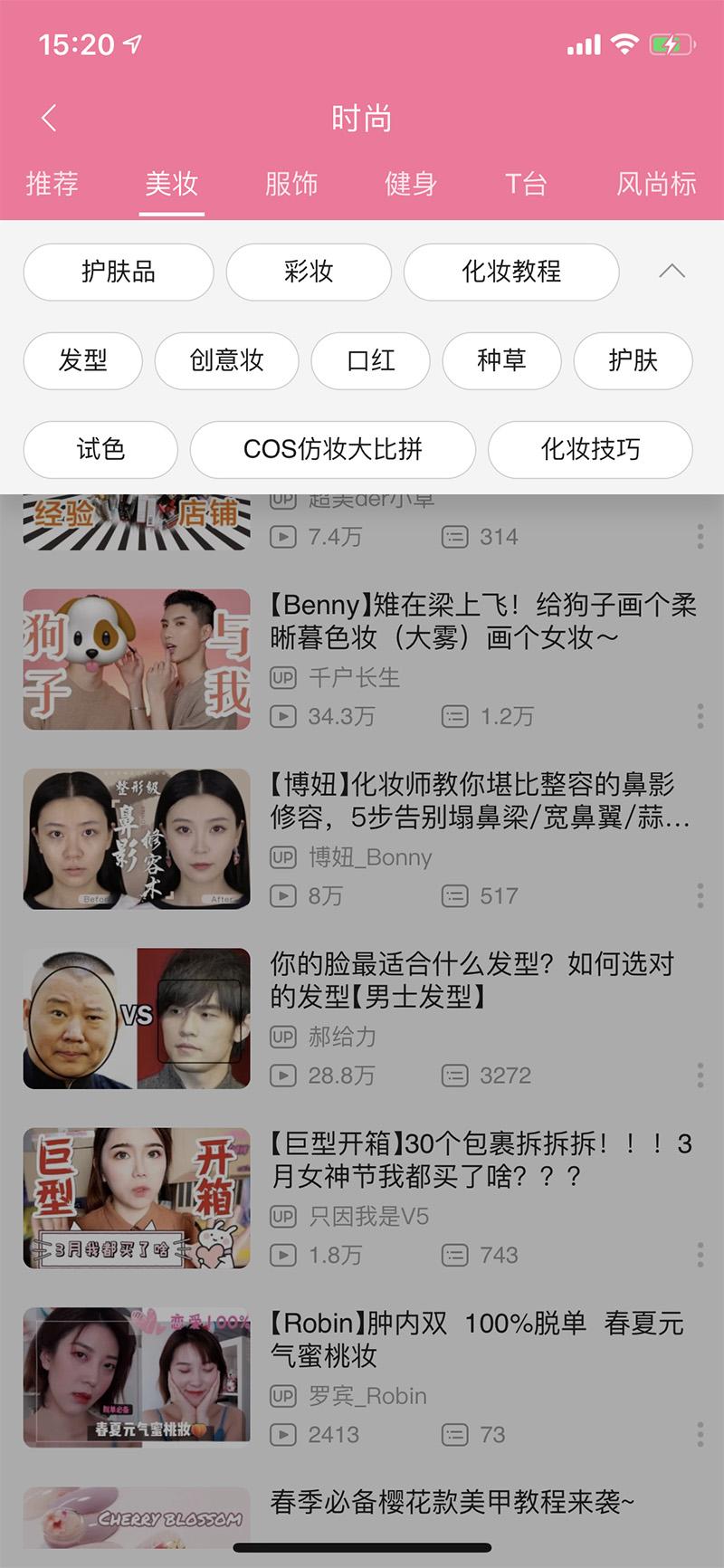Switch to the T台 tab
724x1568 pixels.
click(526, 184)
